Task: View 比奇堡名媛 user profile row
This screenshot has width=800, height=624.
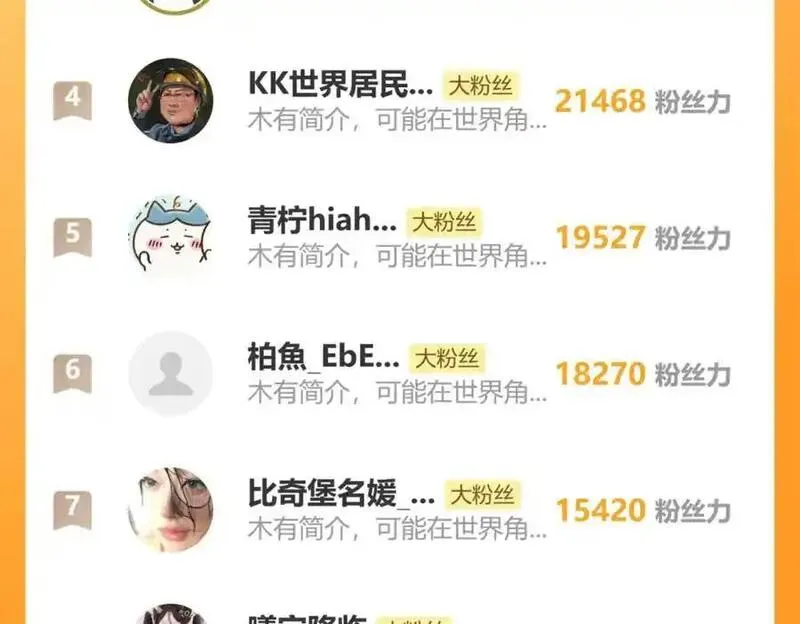Action: 341,493
